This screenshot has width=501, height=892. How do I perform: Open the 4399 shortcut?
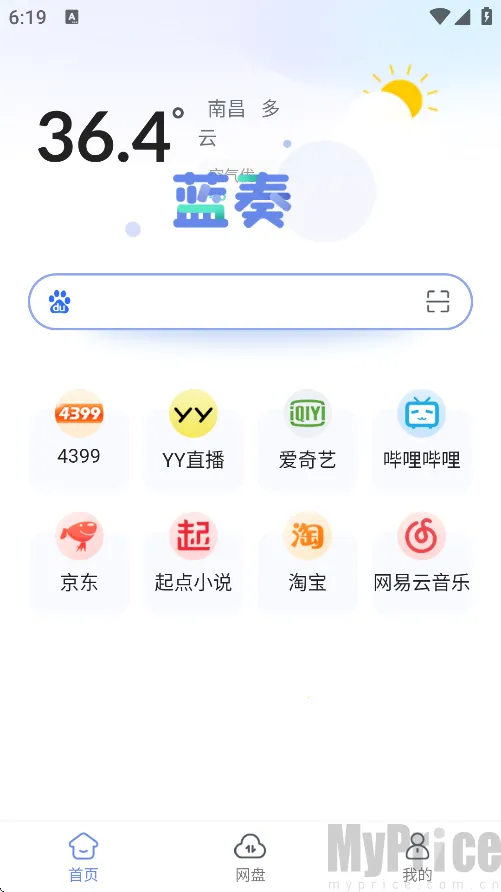coord(79,438)
